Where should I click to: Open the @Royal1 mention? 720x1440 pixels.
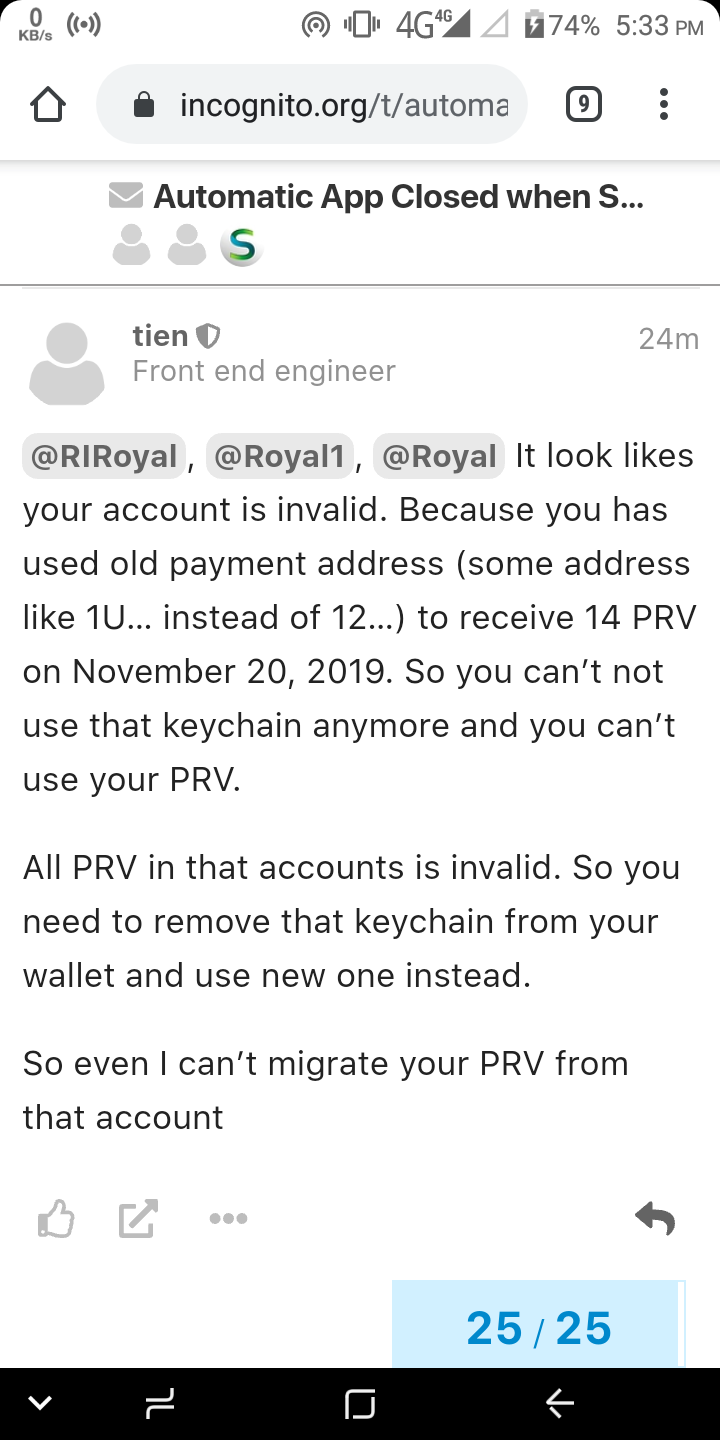coord(280,457)
